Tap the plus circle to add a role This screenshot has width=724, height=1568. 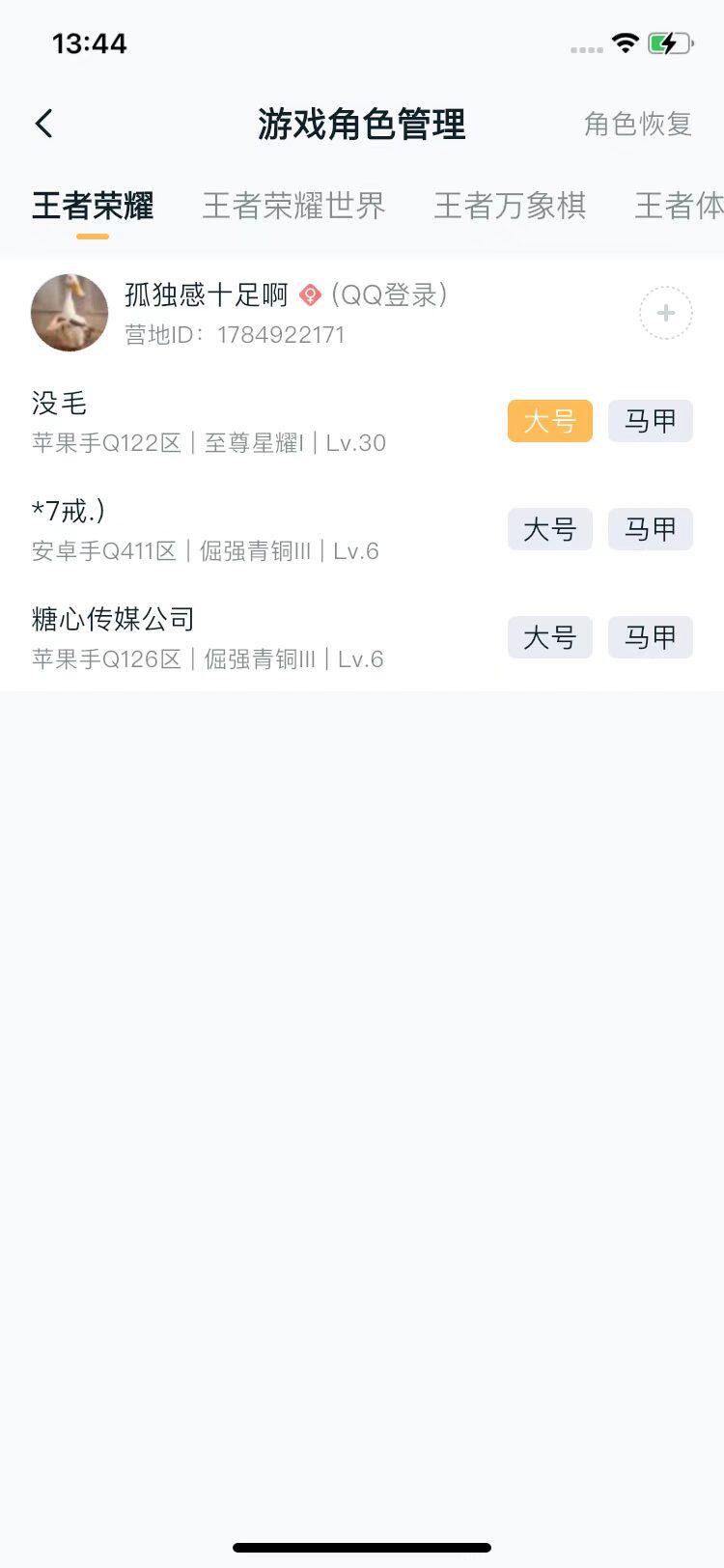pyautogui.click(x=665, y=313)
